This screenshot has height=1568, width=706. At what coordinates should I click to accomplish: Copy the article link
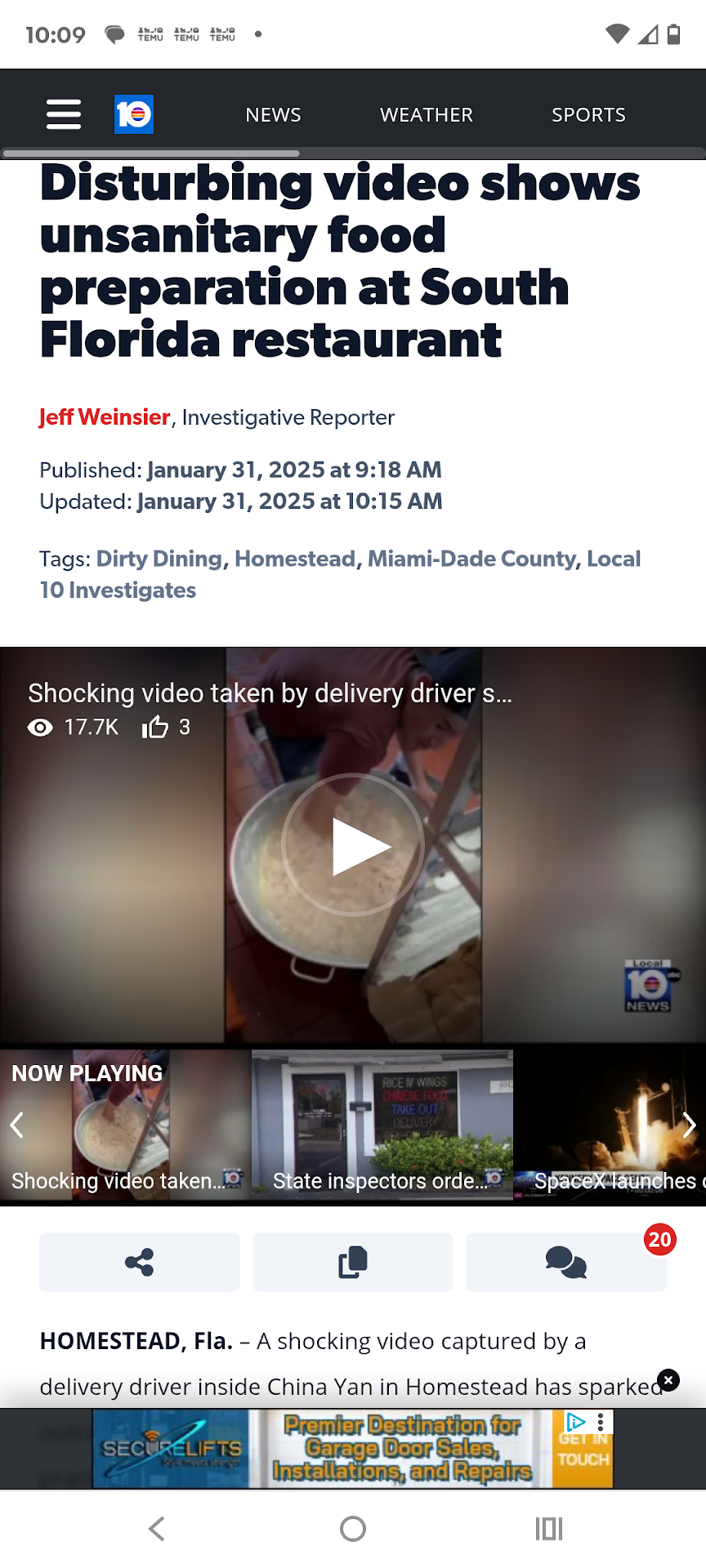pyautogui.click(x=353, y=1263)
